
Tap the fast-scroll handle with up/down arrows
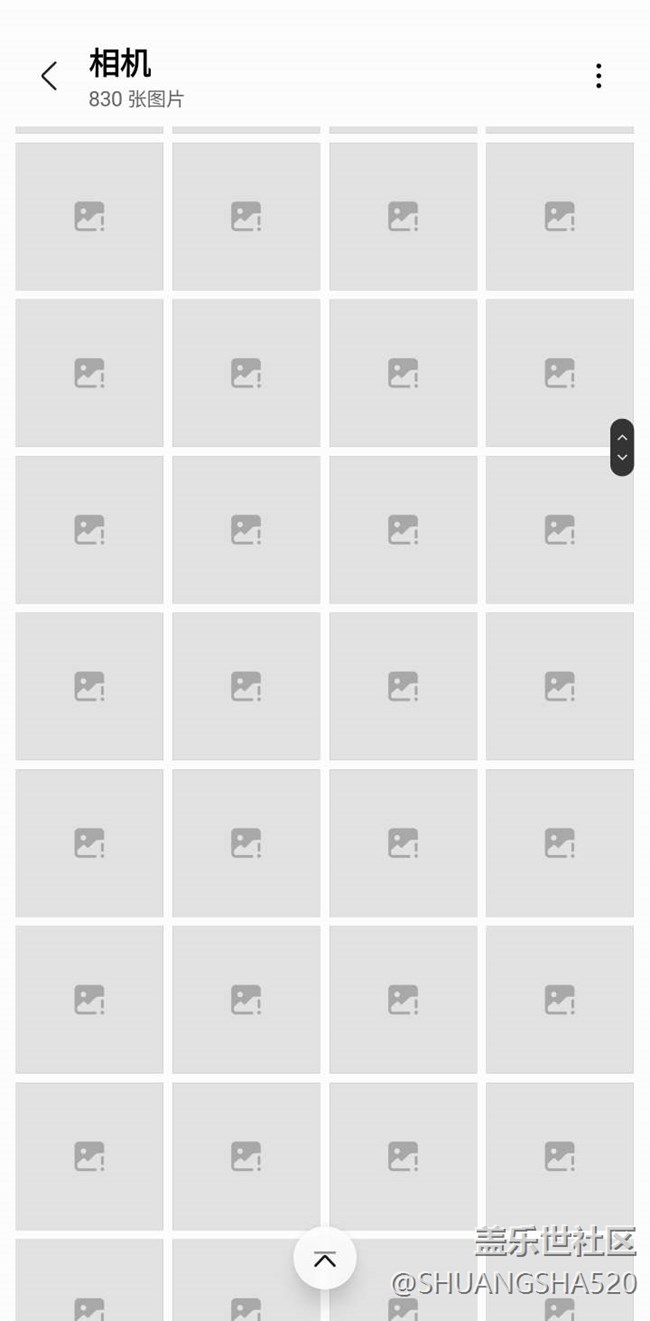pos(622,447)
